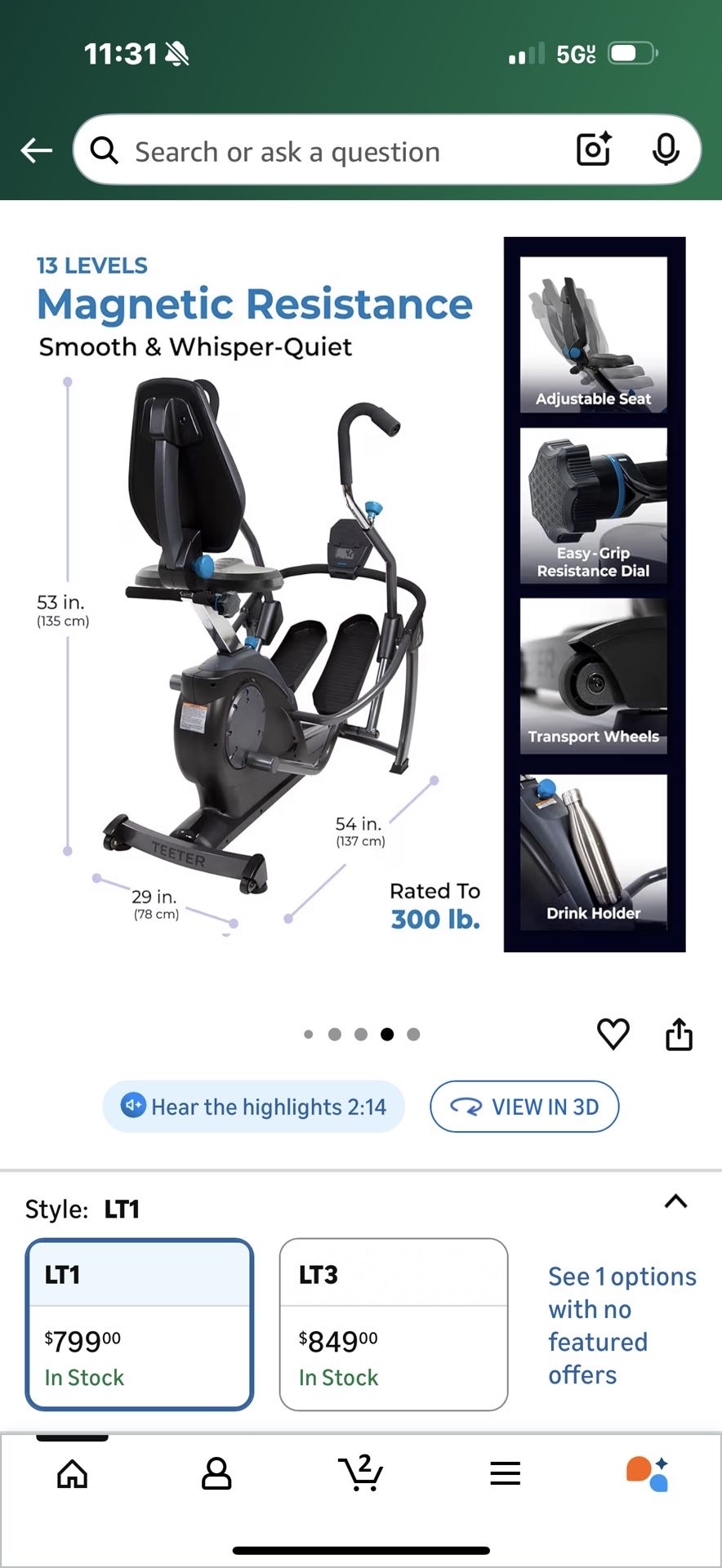
Task: Open the camera visual search icon
Action: pos(594,149)
